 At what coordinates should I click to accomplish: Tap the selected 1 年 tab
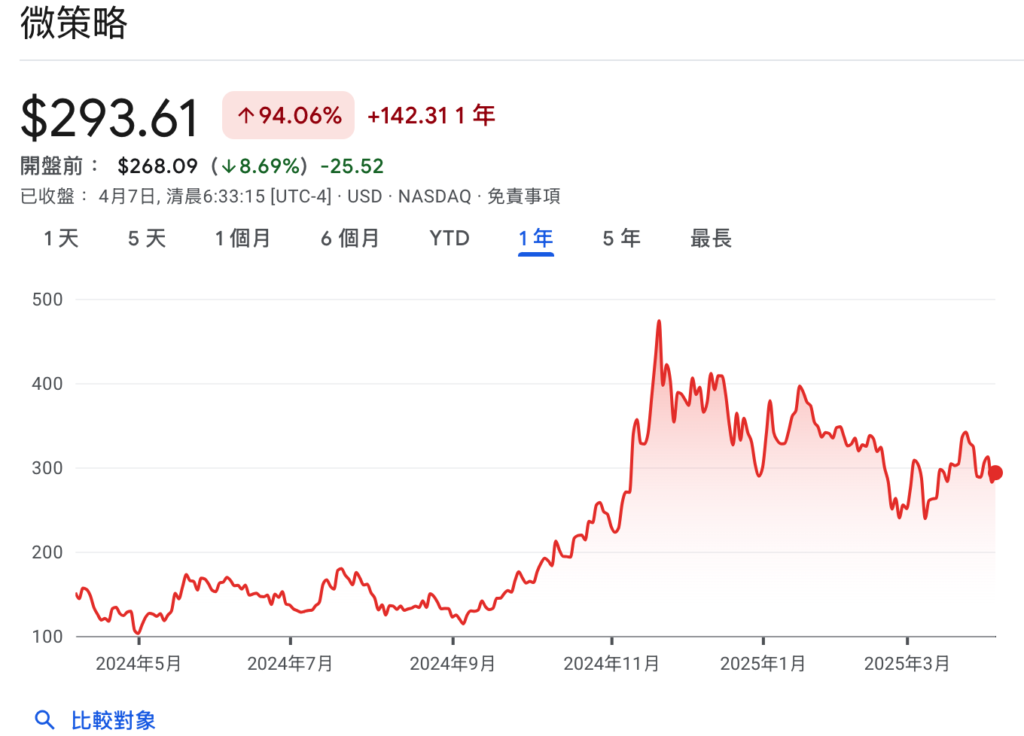(x=536, y=239)
